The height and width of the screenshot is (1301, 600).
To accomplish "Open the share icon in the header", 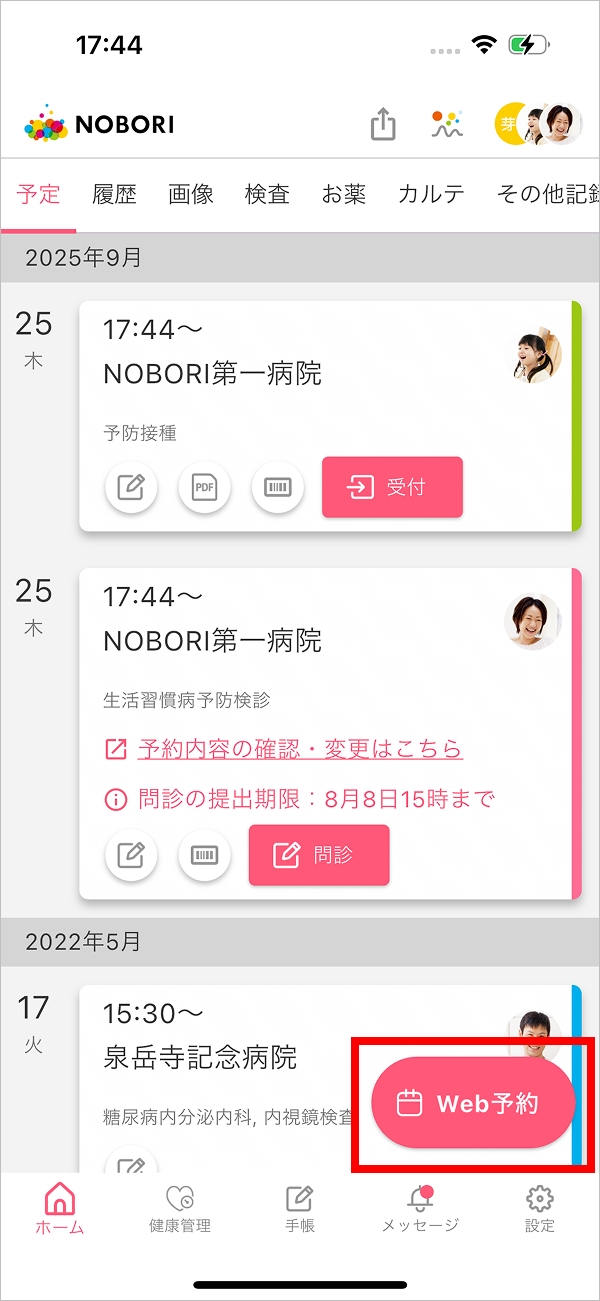I will coord(383,125).
